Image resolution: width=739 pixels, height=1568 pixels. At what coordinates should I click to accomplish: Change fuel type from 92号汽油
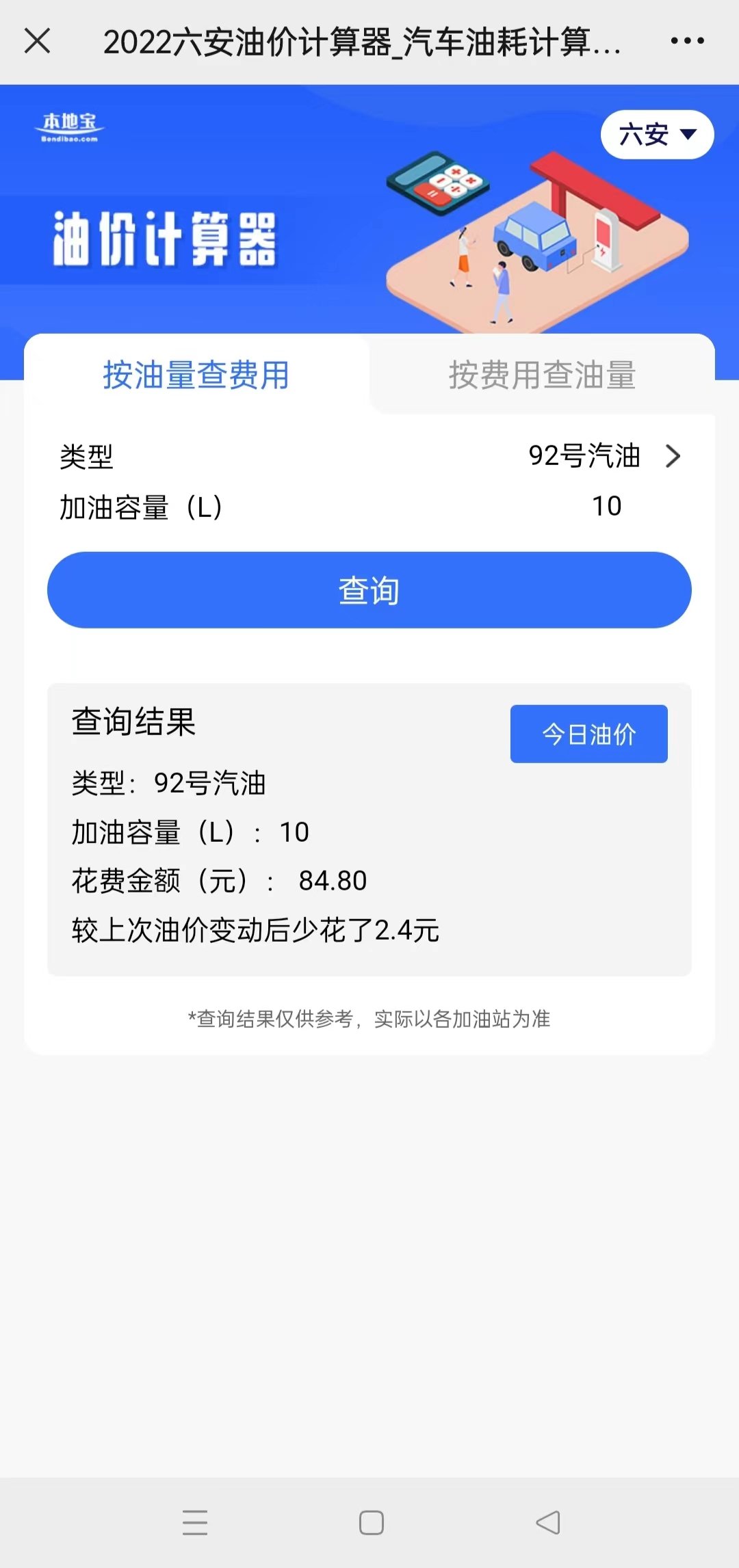point(602,456)
